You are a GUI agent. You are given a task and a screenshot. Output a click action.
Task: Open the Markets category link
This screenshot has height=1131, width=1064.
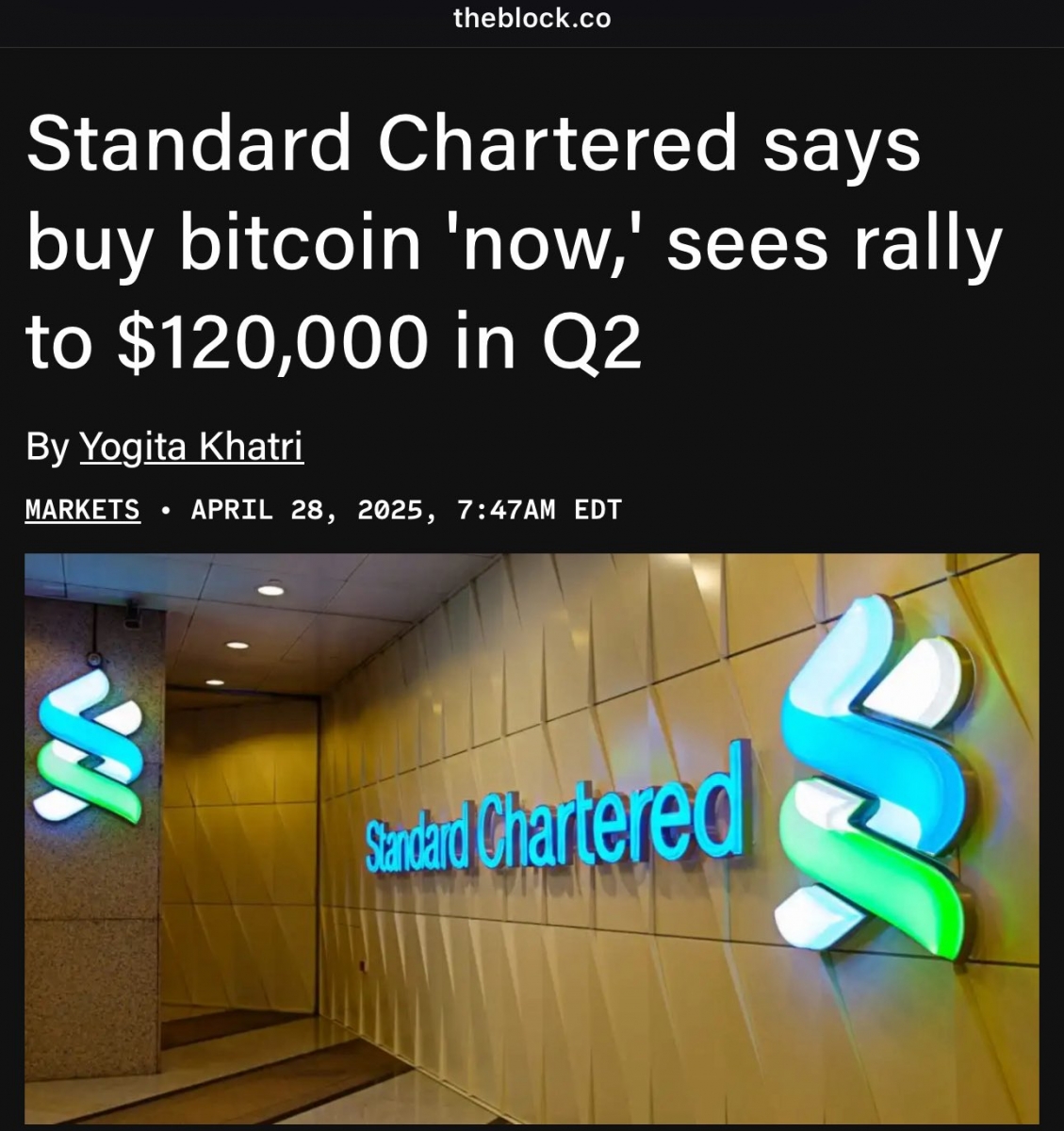83,510
